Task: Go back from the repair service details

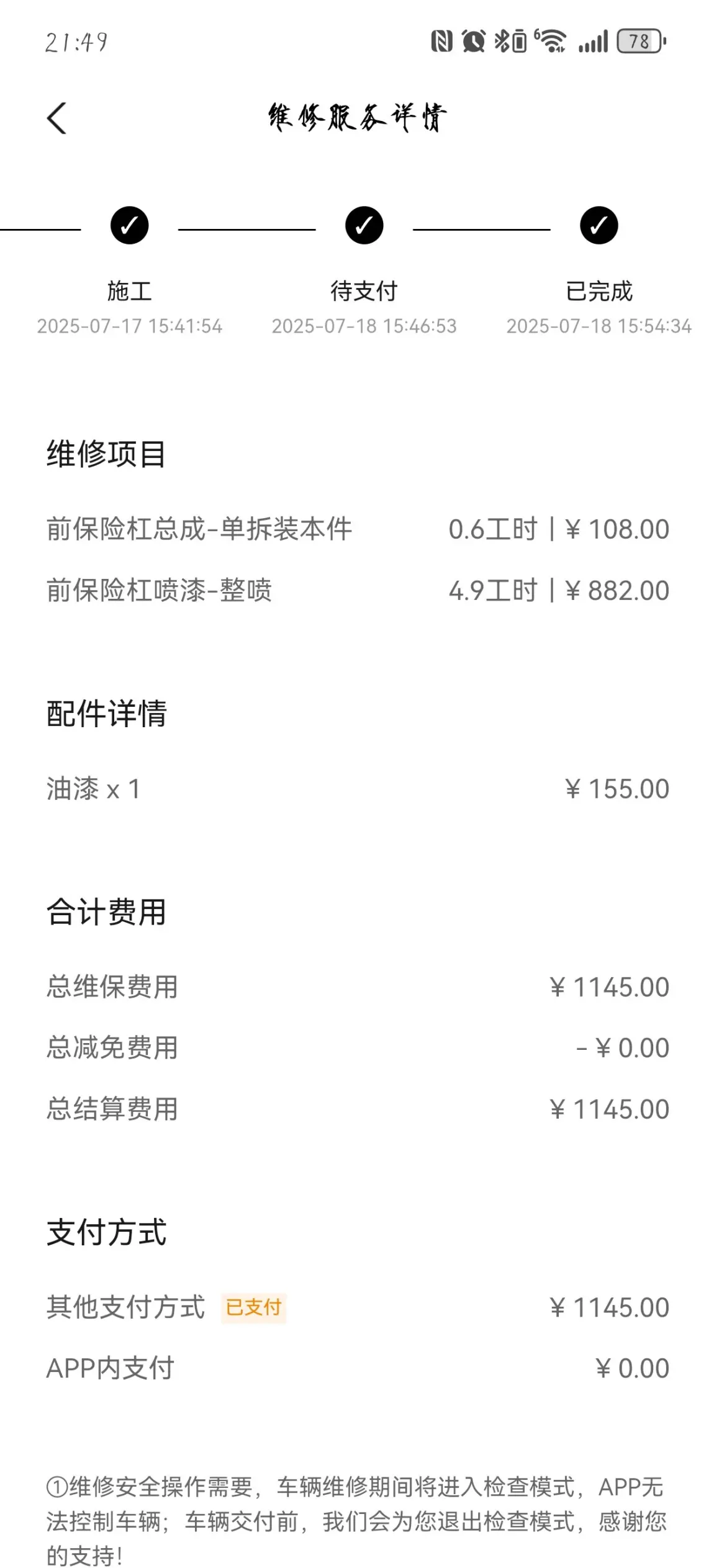Action: coord(56,118)
